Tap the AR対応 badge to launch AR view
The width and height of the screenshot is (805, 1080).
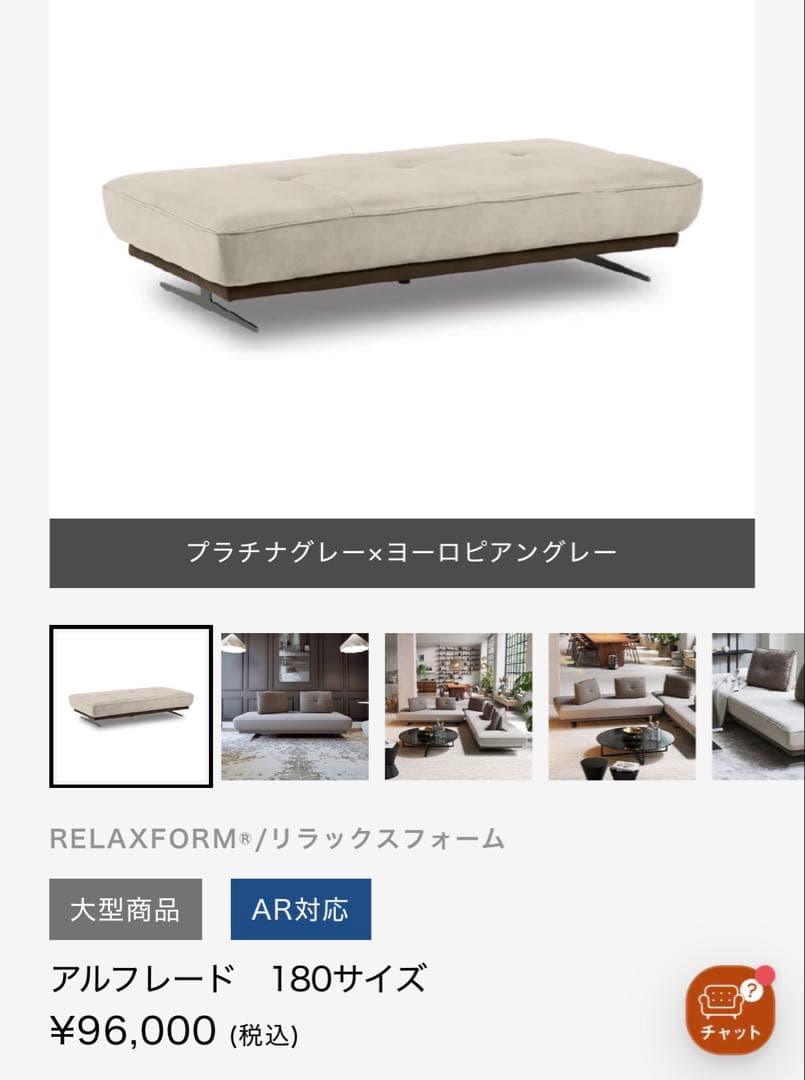tap(300, 911)
